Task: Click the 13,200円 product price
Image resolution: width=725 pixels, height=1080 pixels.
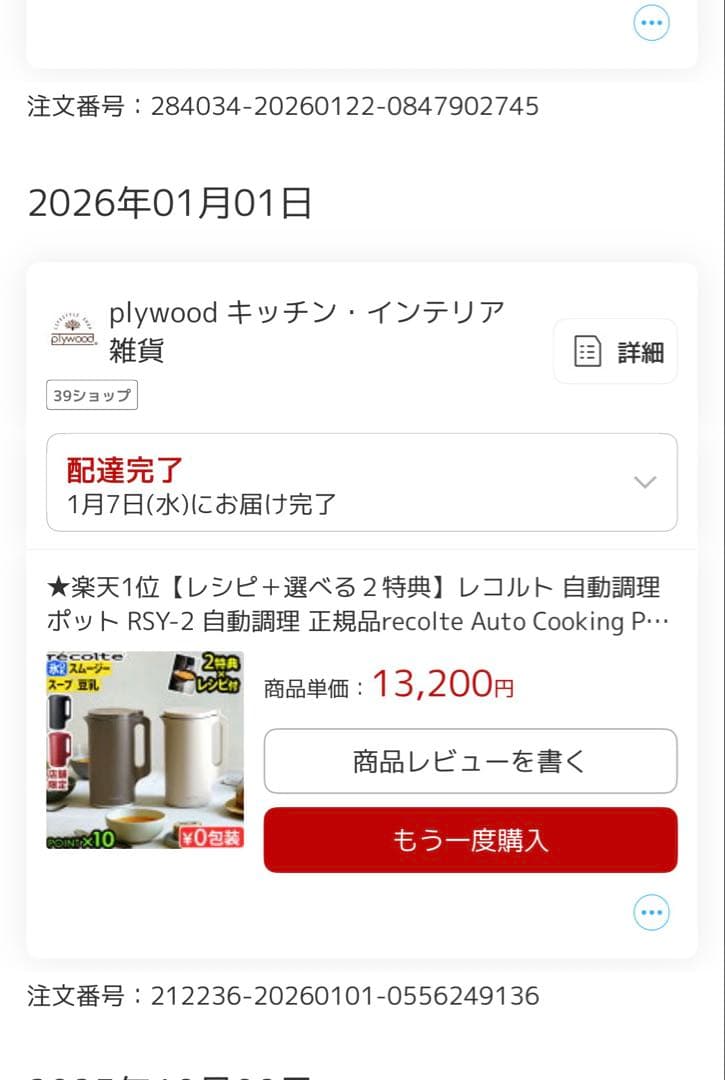Action: coord(443,686)
